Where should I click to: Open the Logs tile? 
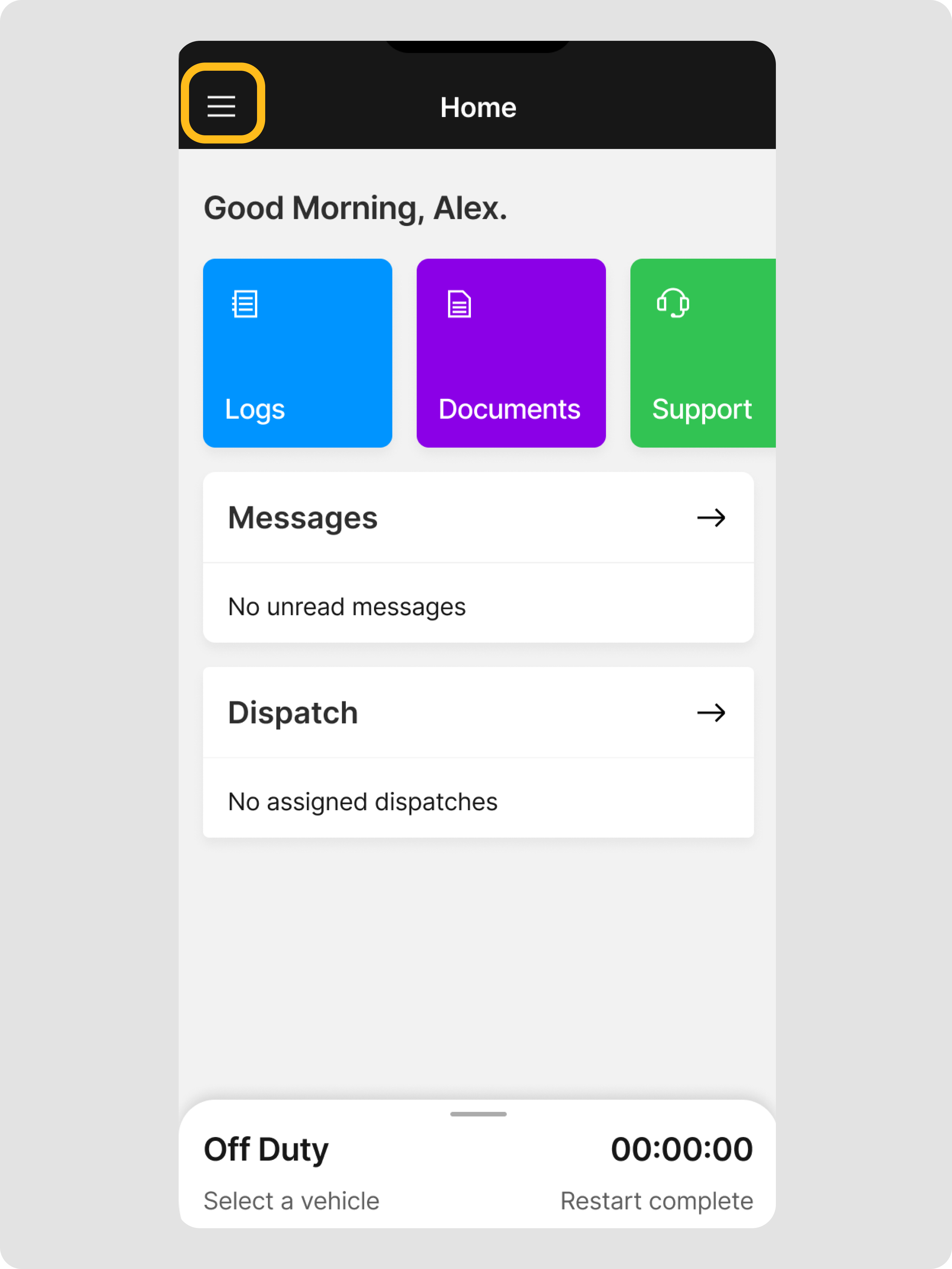click(297, 353)
